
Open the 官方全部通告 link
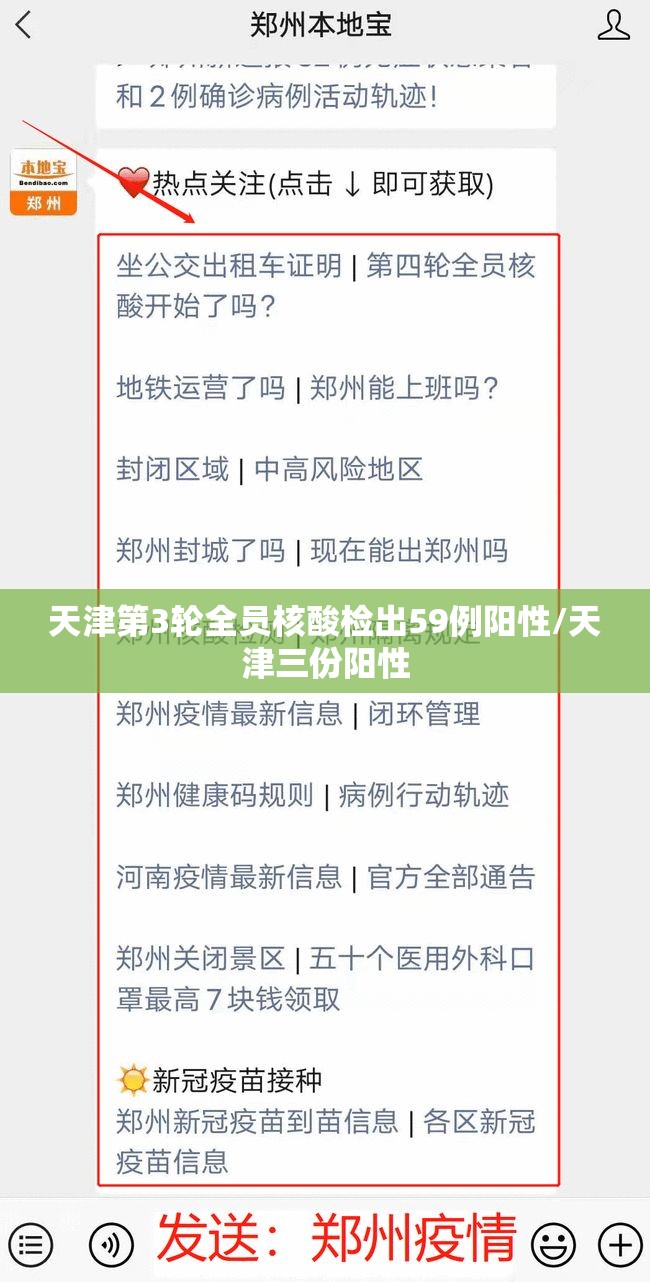pyautogui.click(x=451, y=877)
